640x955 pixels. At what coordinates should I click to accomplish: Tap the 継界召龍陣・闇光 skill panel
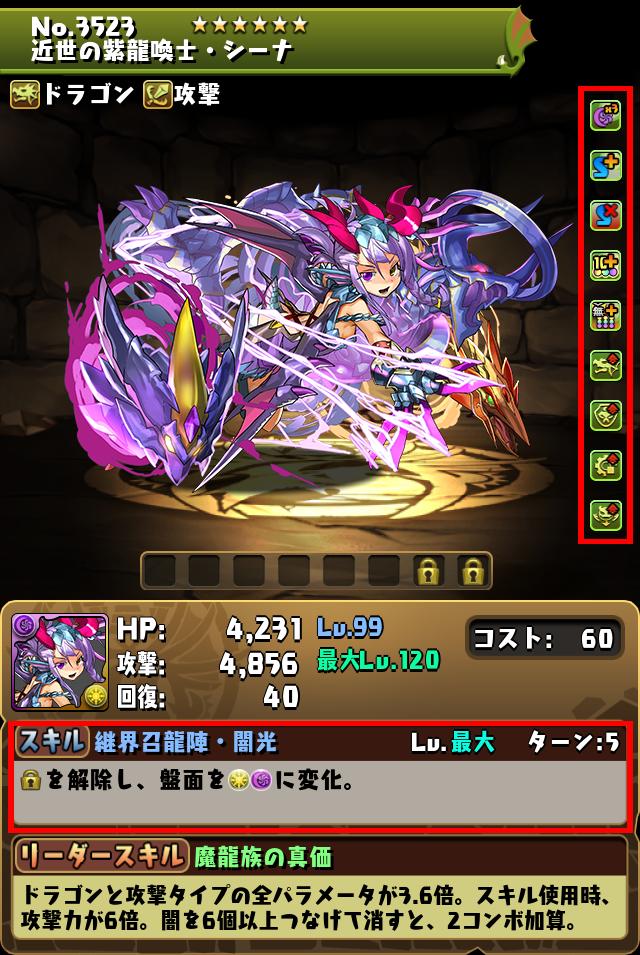pos(320,777)
